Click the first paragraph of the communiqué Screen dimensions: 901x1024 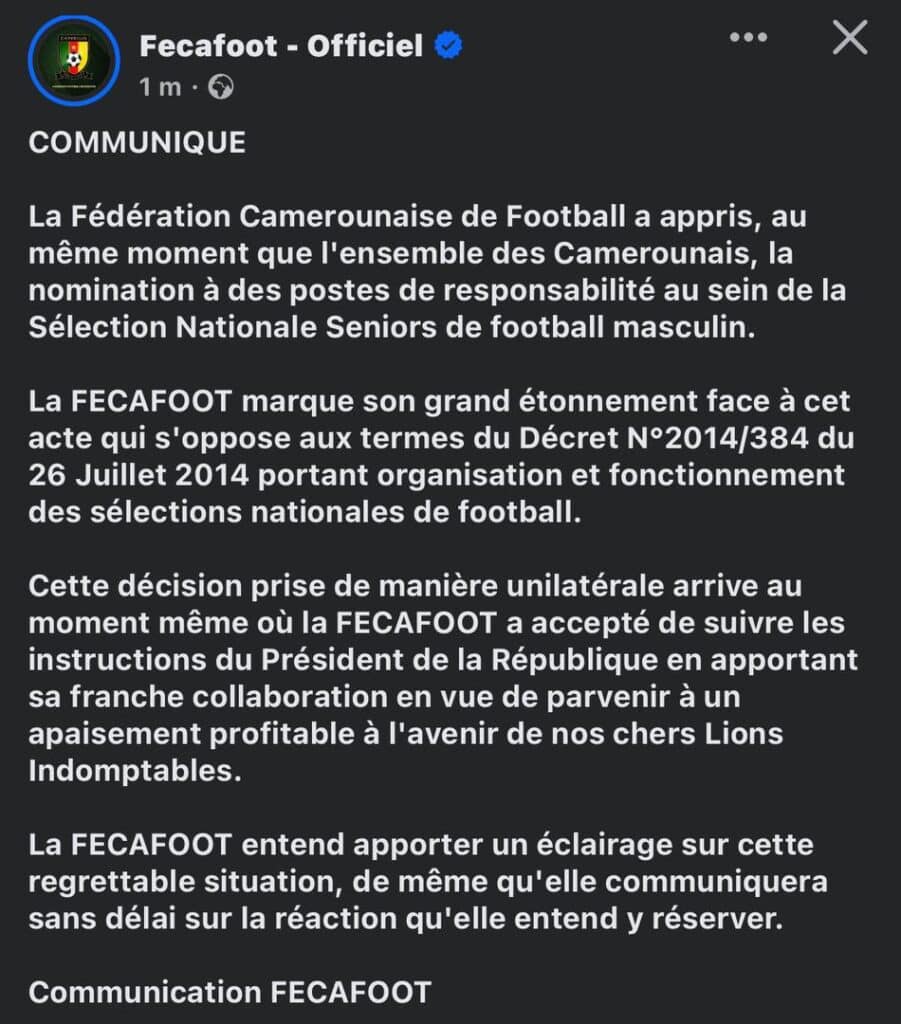pyautogui.click(x=440, y=268)
